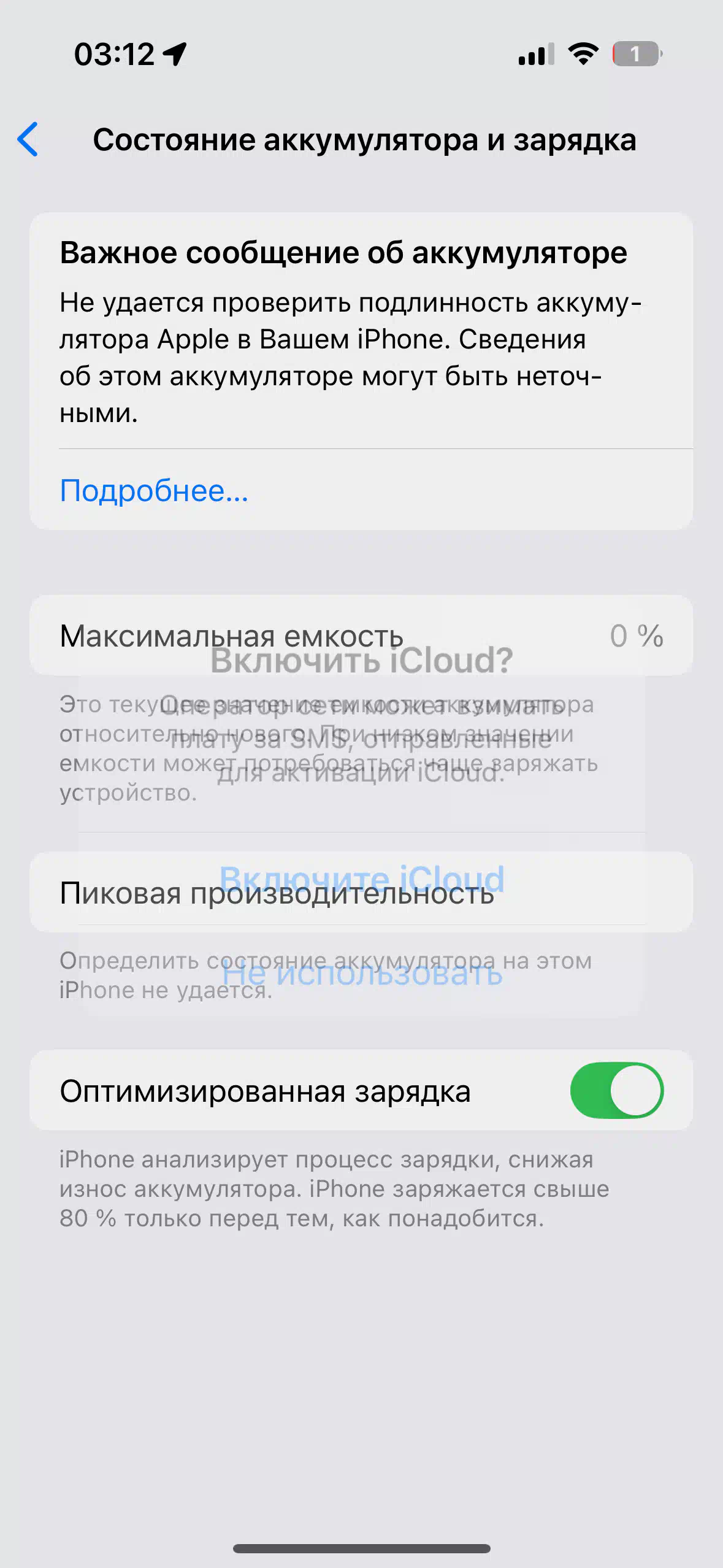Choose Включите iCloud in the dialog
The image size is (723, 1568).
pos(362,878)
